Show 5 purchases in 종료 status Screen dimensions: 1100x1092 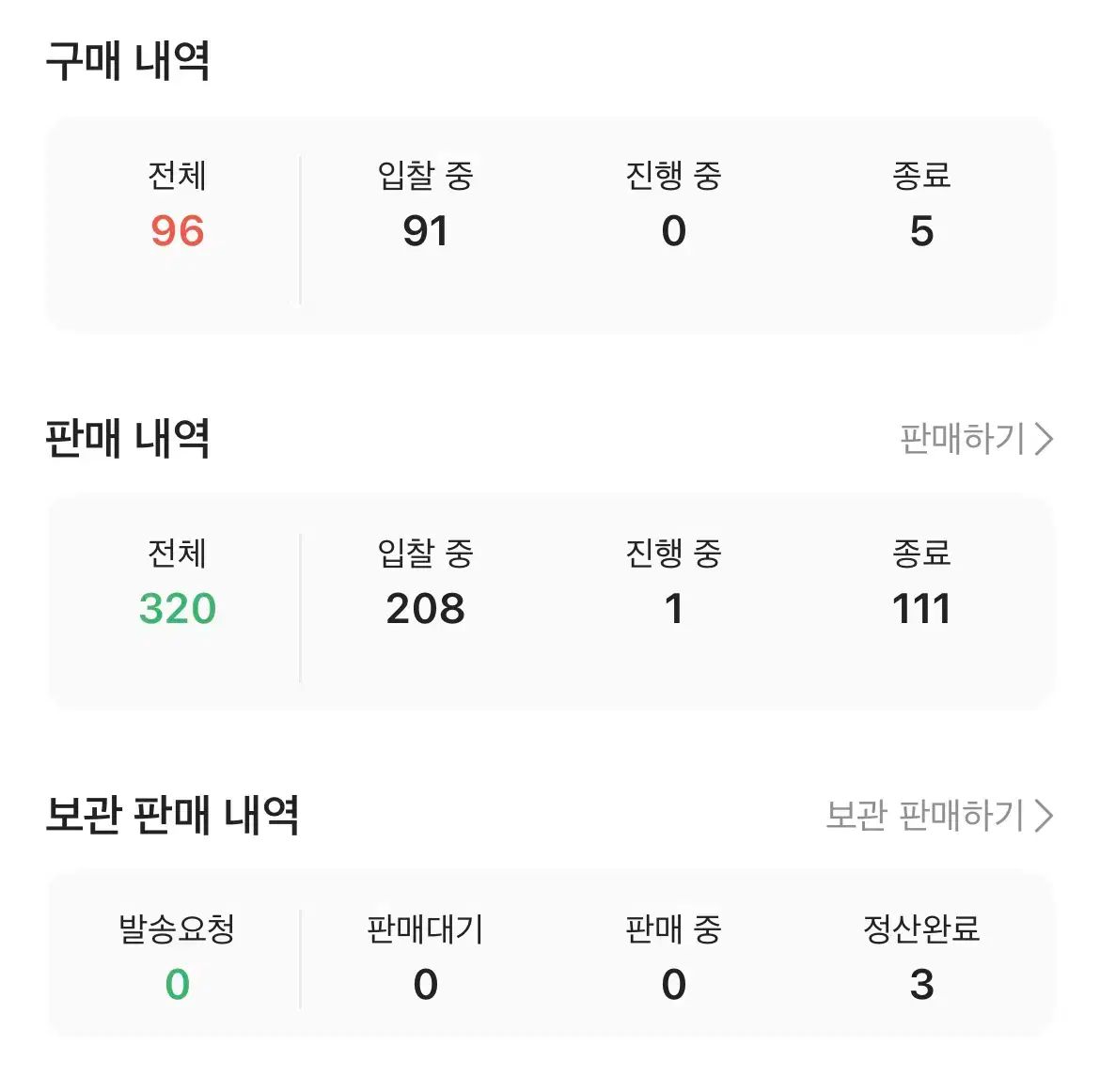tap(921, 209)
